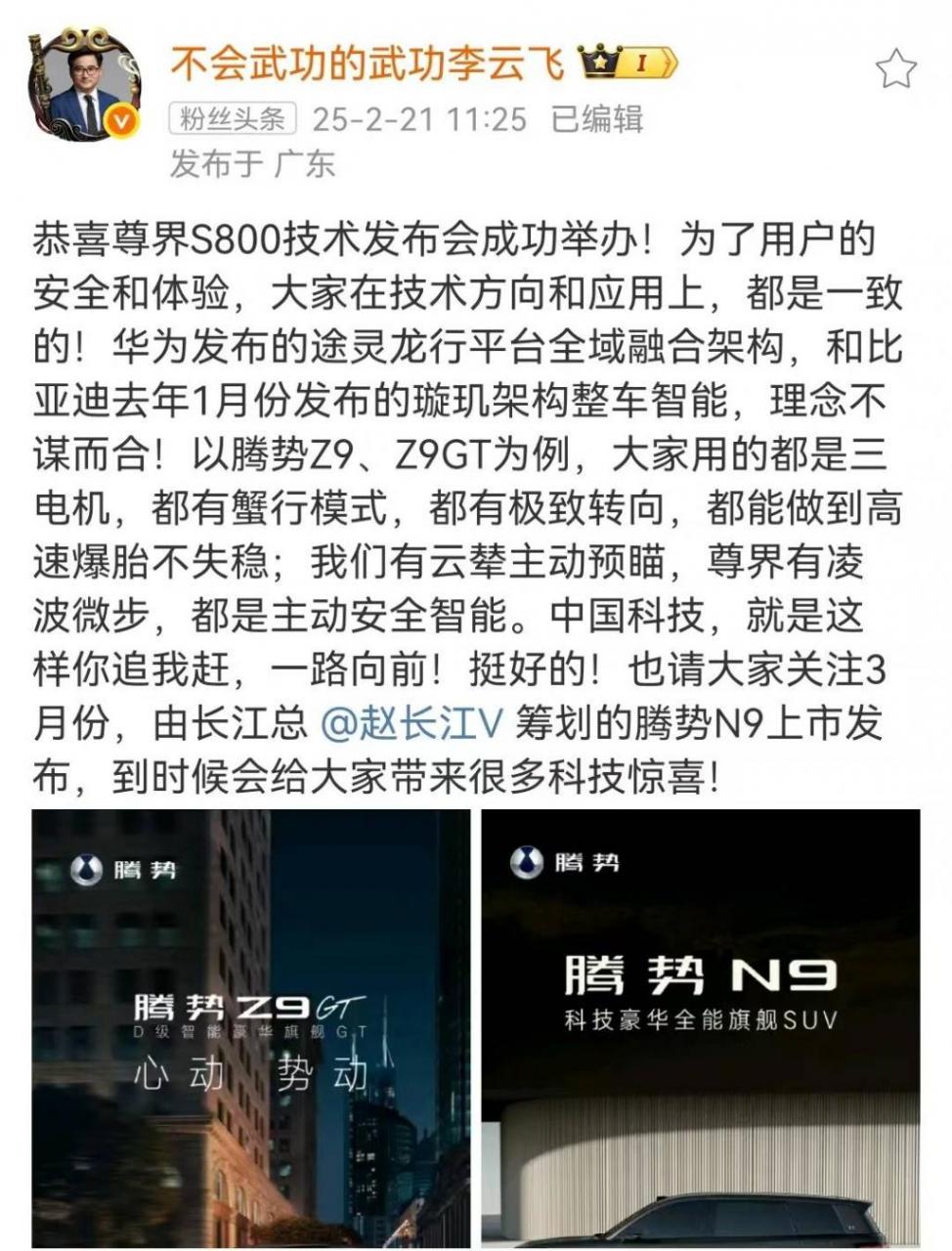Favorite this post with the star icon
The height and width of the screenshot is (1251, 952).
(894, 69)
